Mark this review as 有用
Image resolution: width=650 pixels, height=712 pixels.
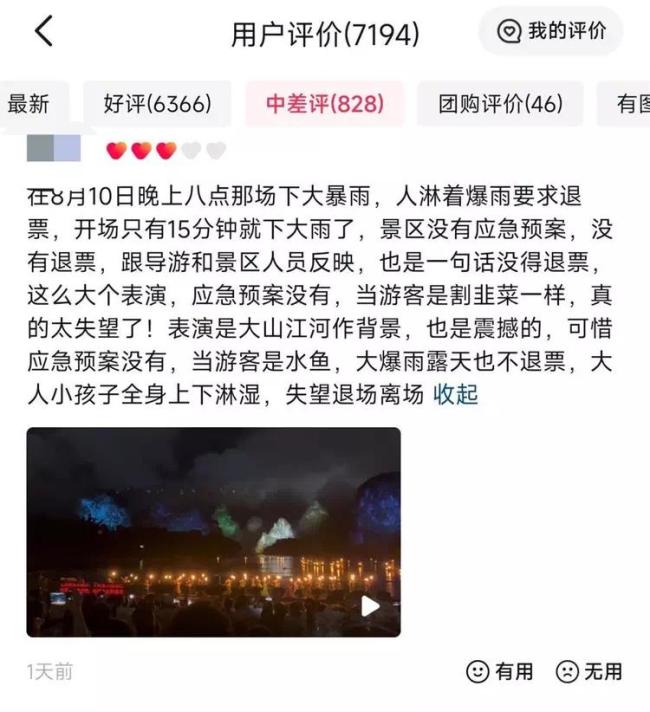click(499, 671)
